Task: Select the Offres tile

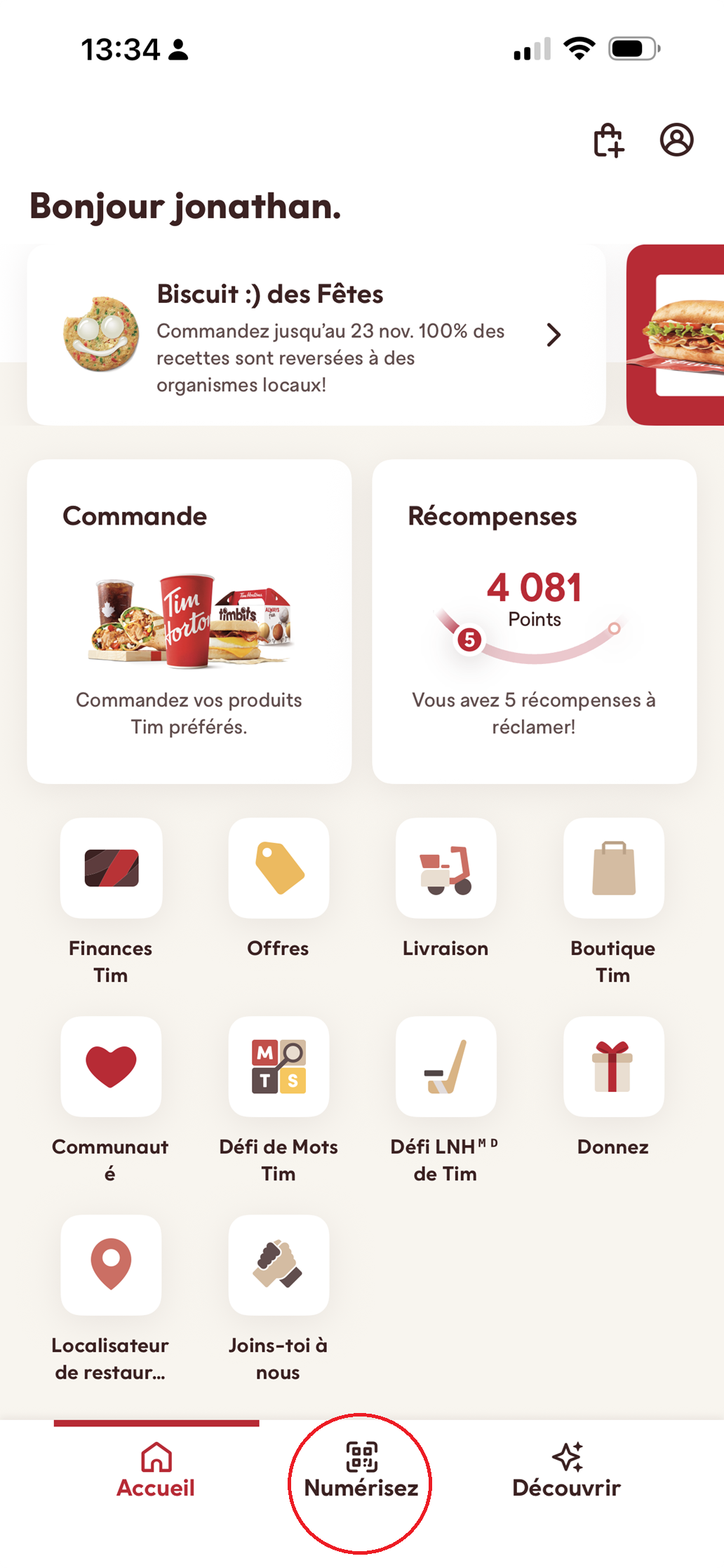Action: [279, 868]
